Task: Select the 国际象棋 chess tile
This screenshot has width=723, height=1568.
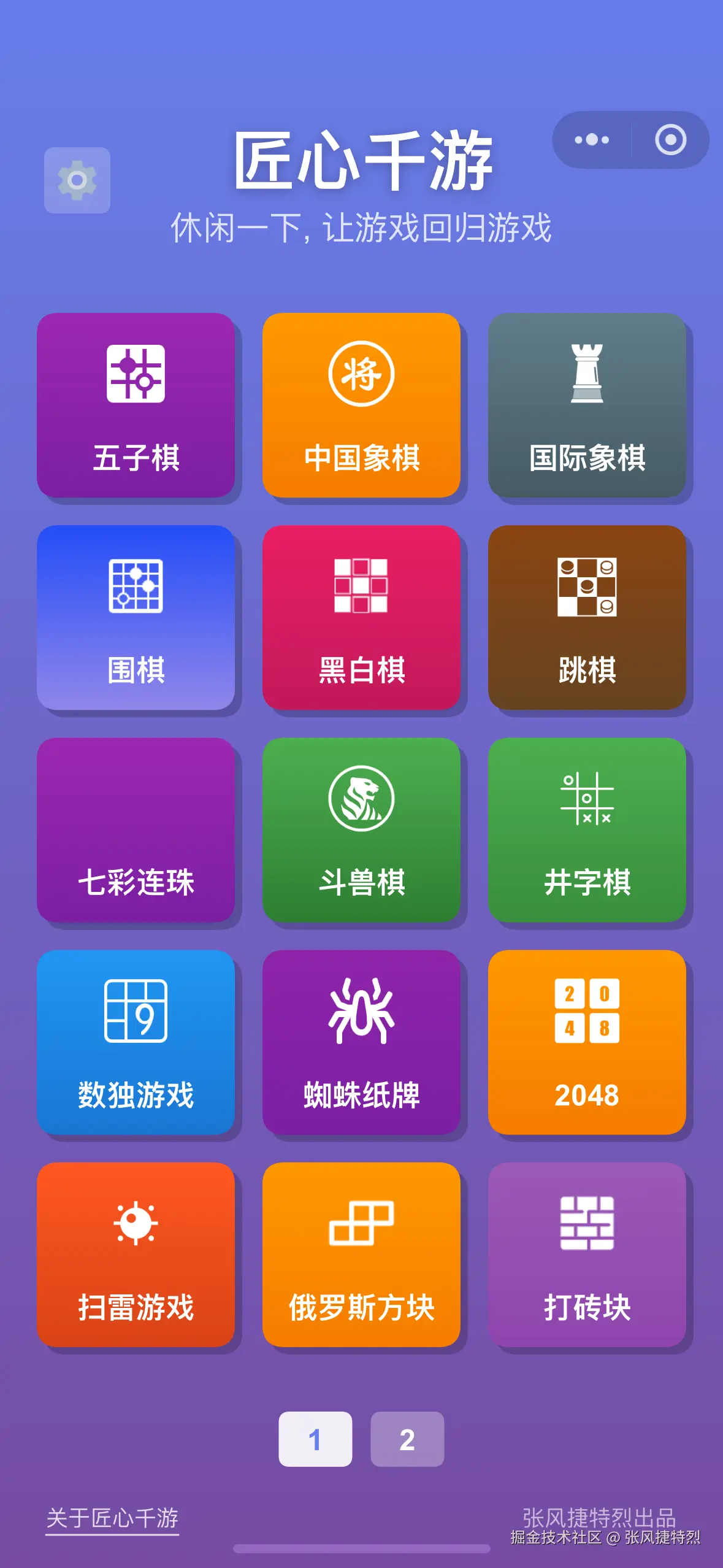Action: (x=587, y=405)
